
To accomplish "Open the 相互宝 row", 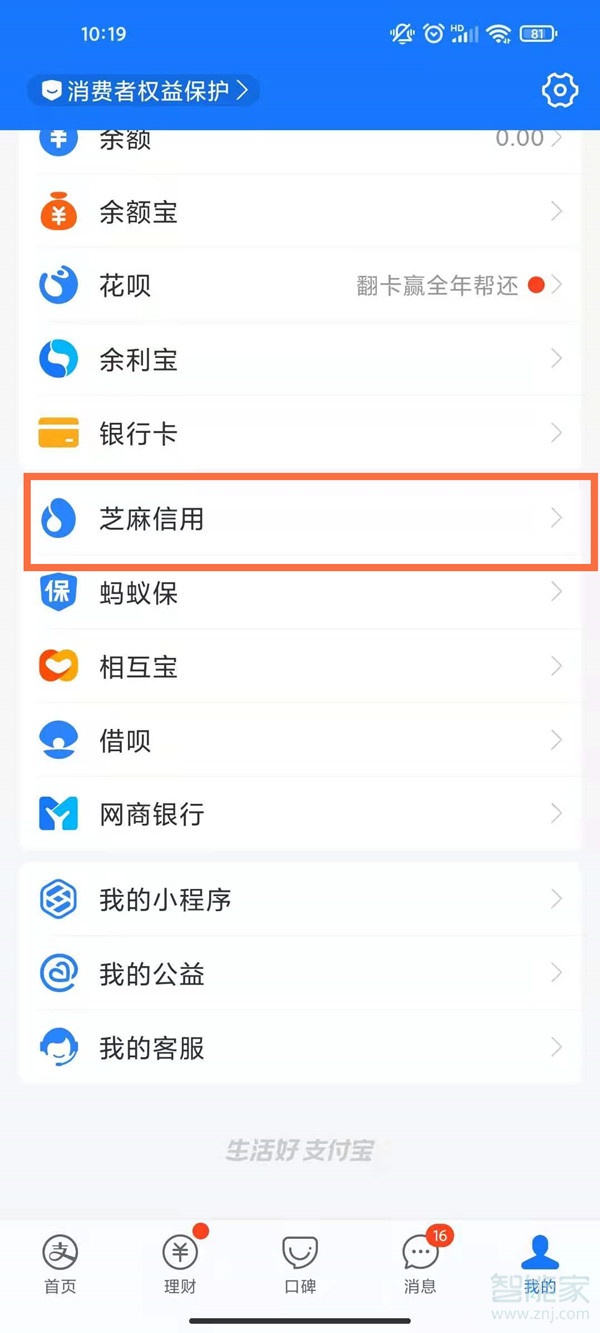I will point(300,666).
